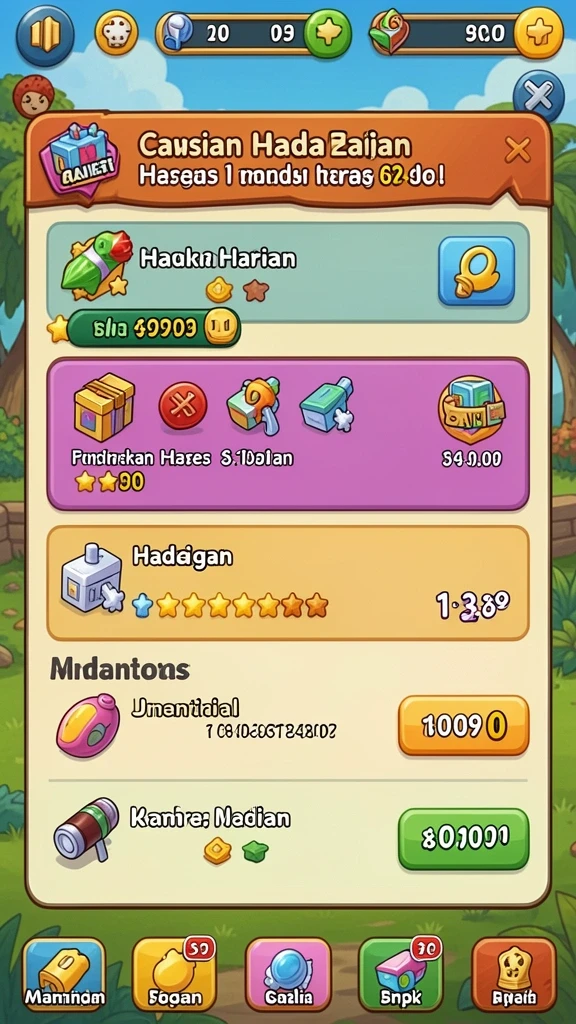Viewport: 576px width, 1024px height.
Task: Switch to the Fogan tab
Action: [174, 976]
